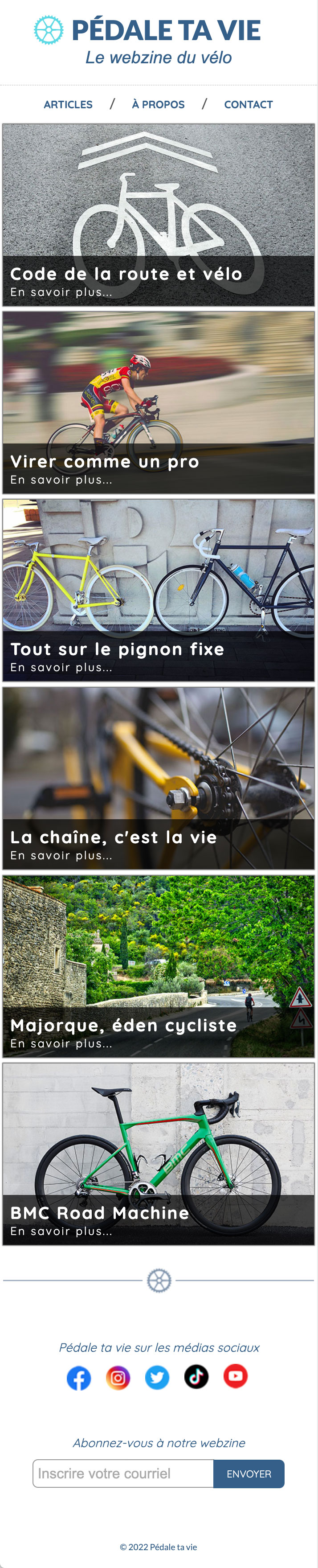
Task: Open 'Tout sur le pignon fixe' card
Action: (x=117, y=649)
